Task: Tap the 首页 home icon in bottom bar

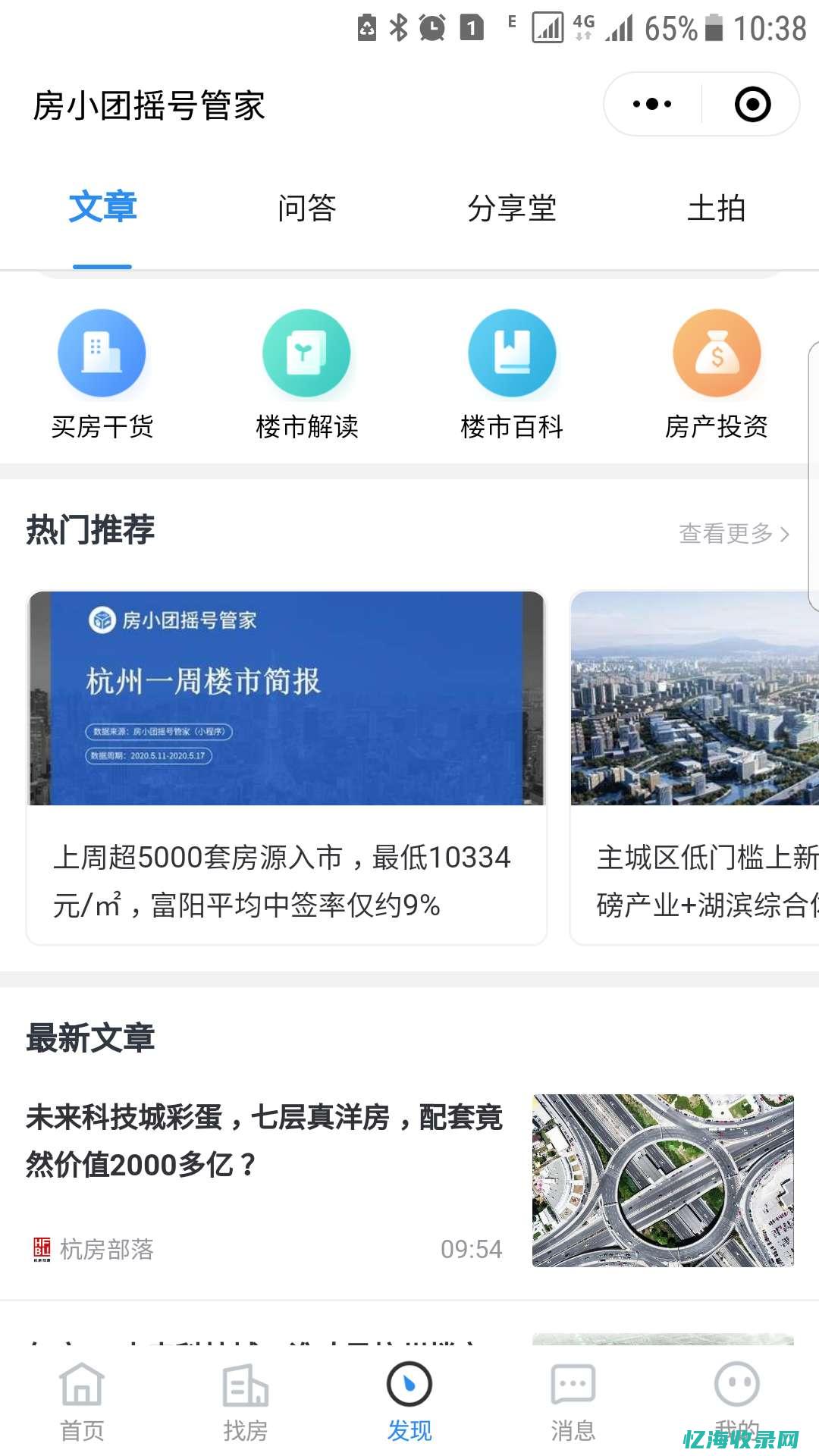Action: click(81, 1384)
